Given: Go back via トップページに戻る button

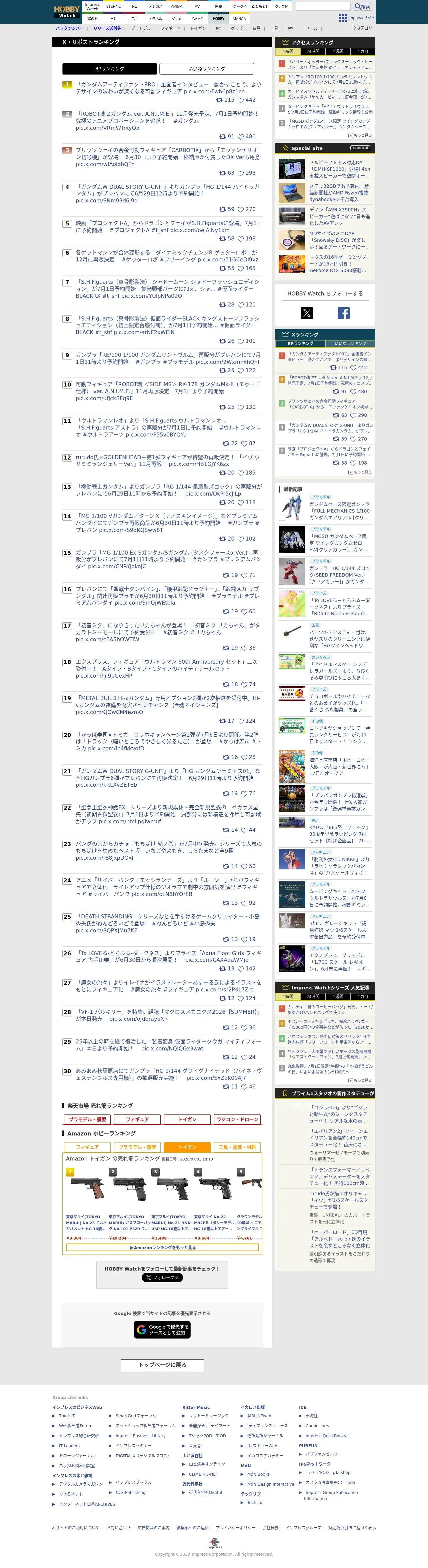Looking at the screenshot, I should pyautogui.click(x=162, y=1365).
